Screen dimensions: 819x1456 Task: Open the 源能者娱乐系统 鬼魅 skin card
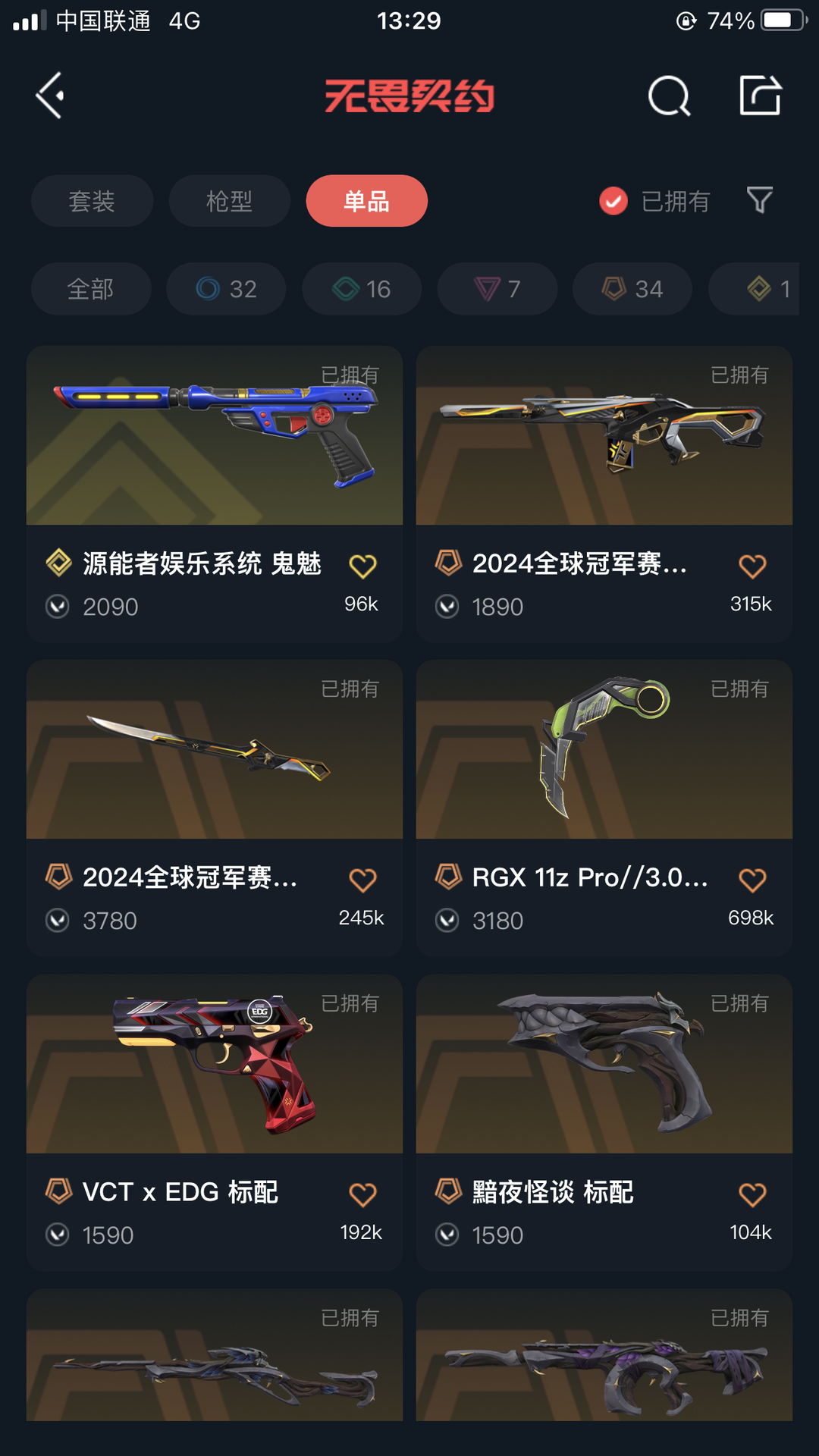tap(215, 494)
